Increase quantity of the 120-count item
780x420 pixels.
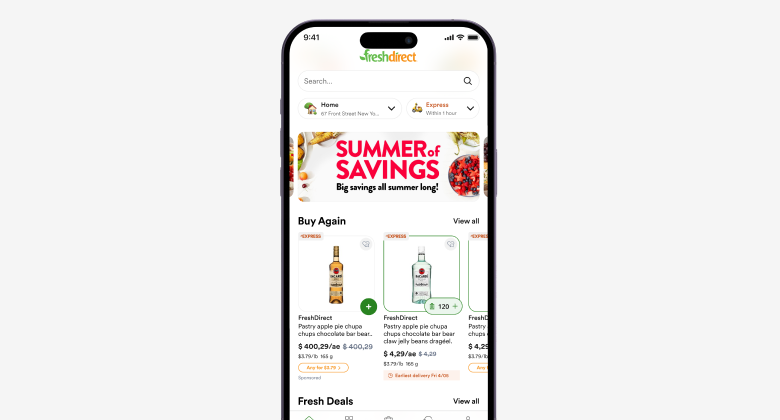[455, 306]
